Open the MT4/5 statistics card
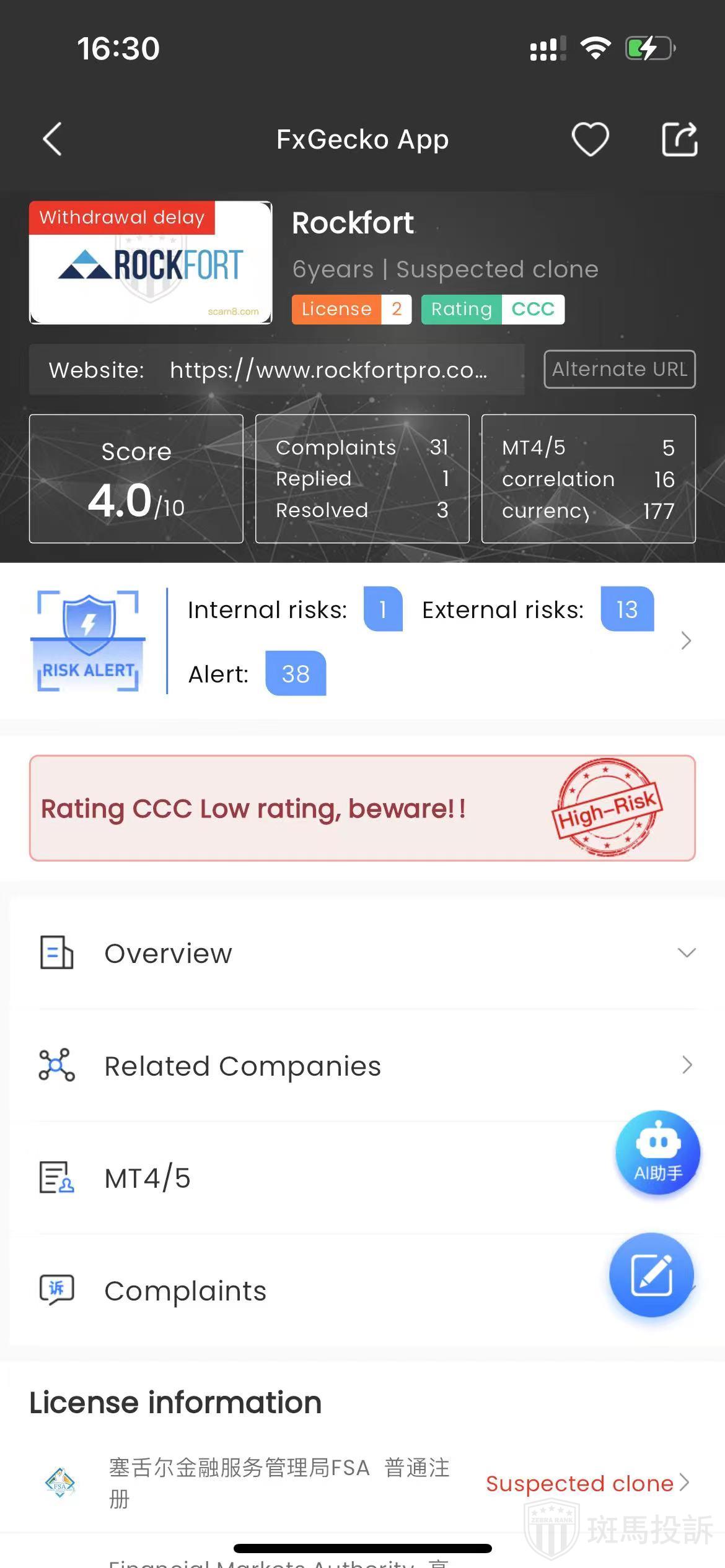725x1568 pixels. pos(588,479)
